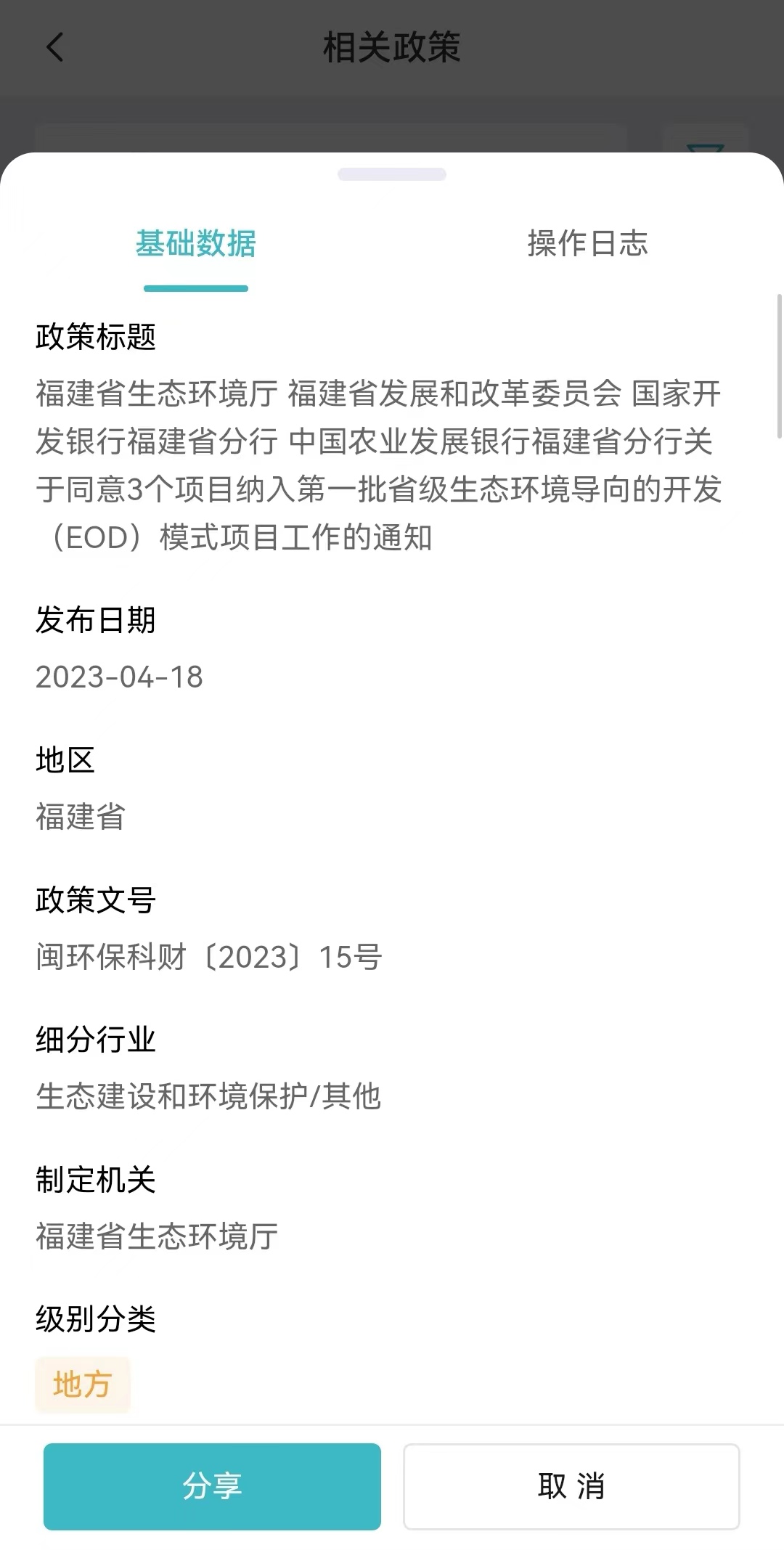The width and height of the screenshot is (784, 1550).
Task: Tap the sheet's top drag handle
Action: pyautogui.click(x=392, y=174)
